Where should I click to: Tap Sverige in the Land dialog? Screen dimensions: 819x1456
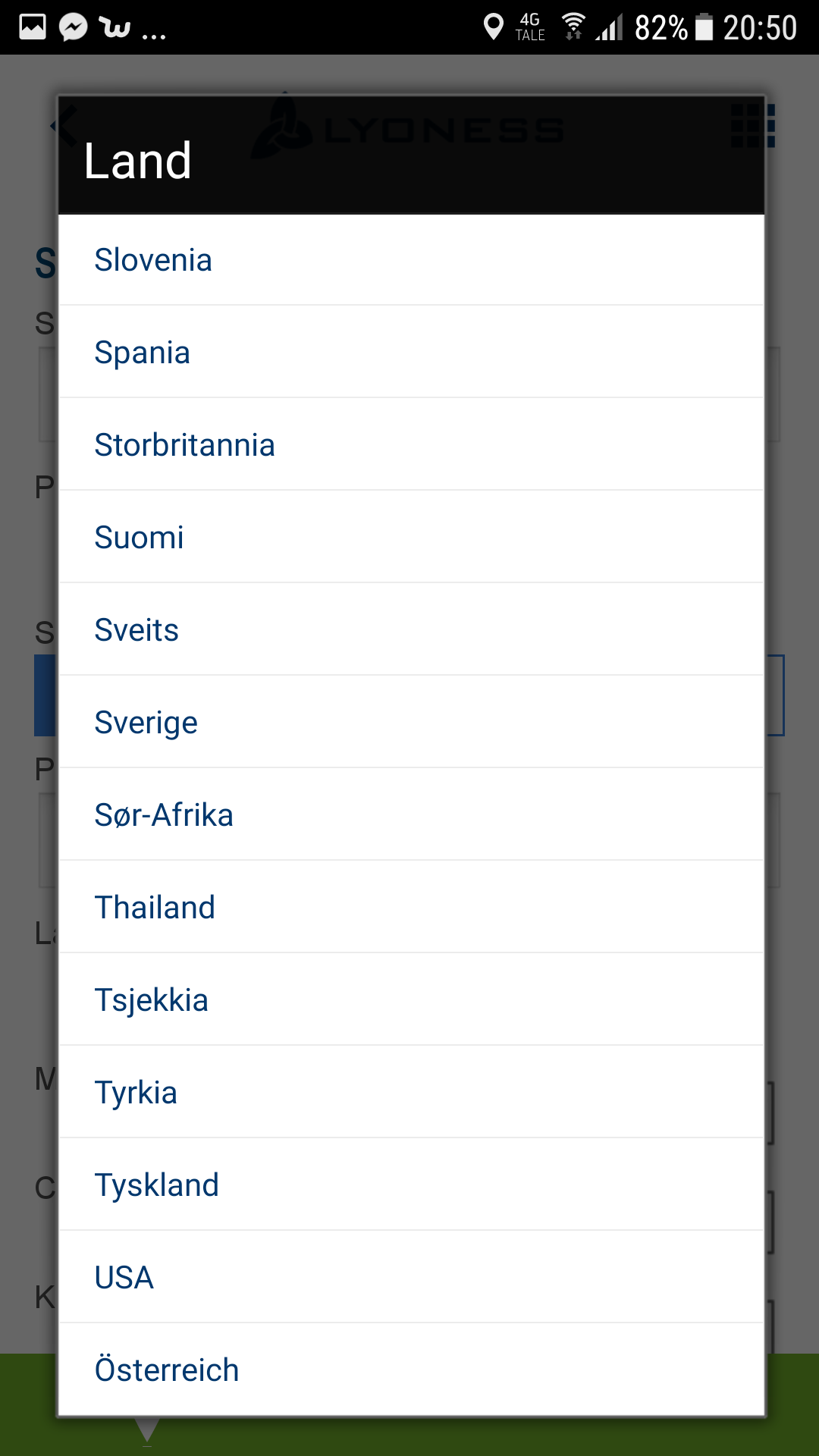tap(411, 723)
